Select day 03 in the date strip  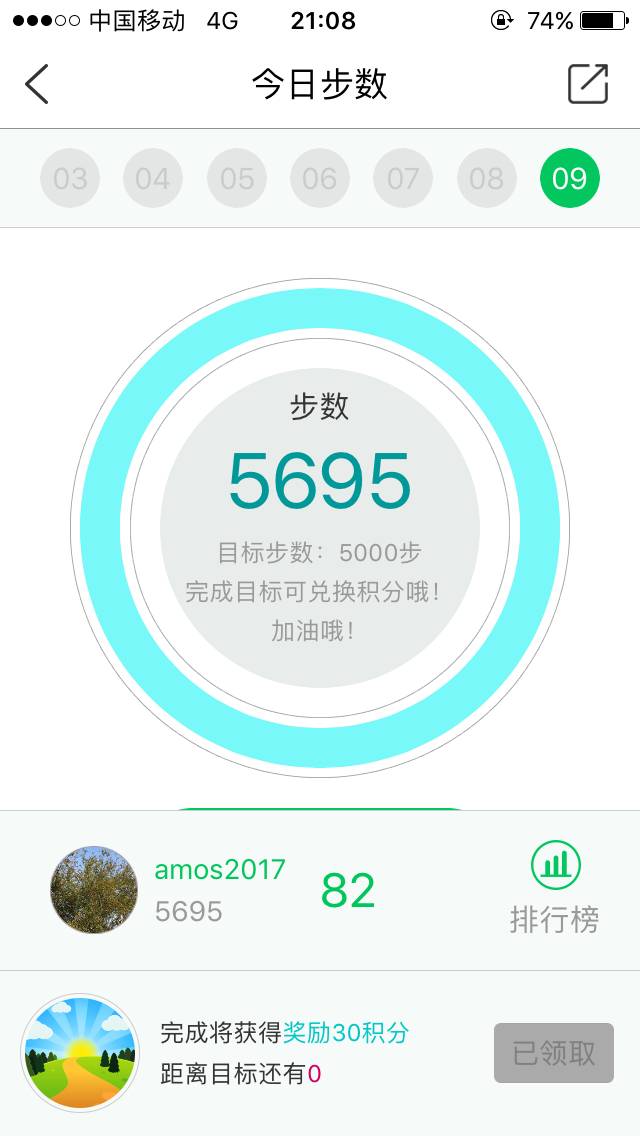70,178
